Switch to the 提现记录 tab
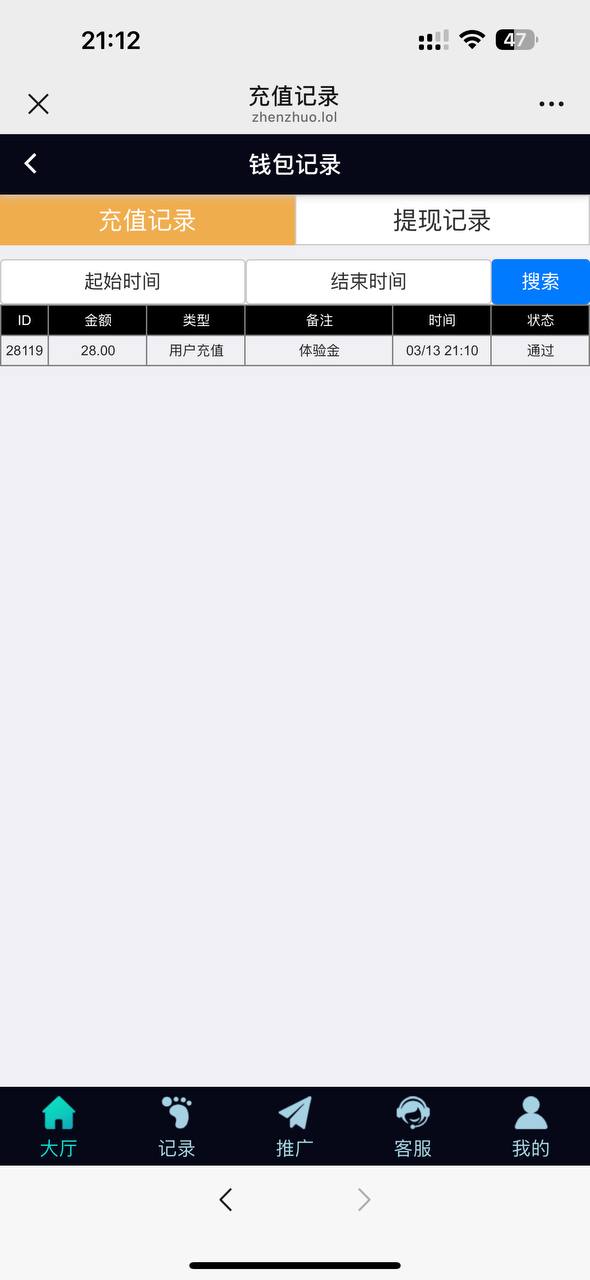 pos(442,220)
